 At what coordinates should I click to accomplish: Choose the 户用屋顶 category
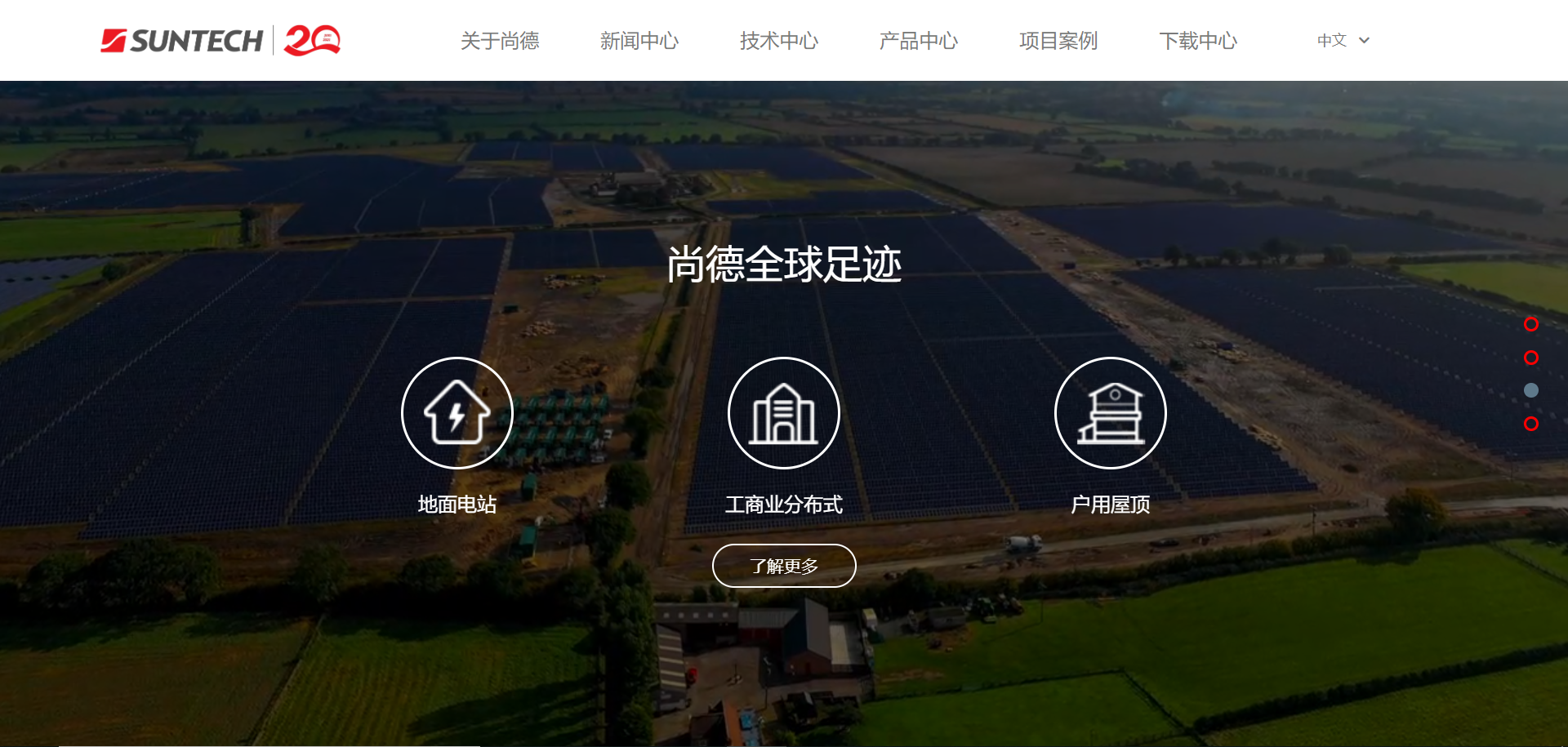pyautogui.click(x=1111, y=413)
